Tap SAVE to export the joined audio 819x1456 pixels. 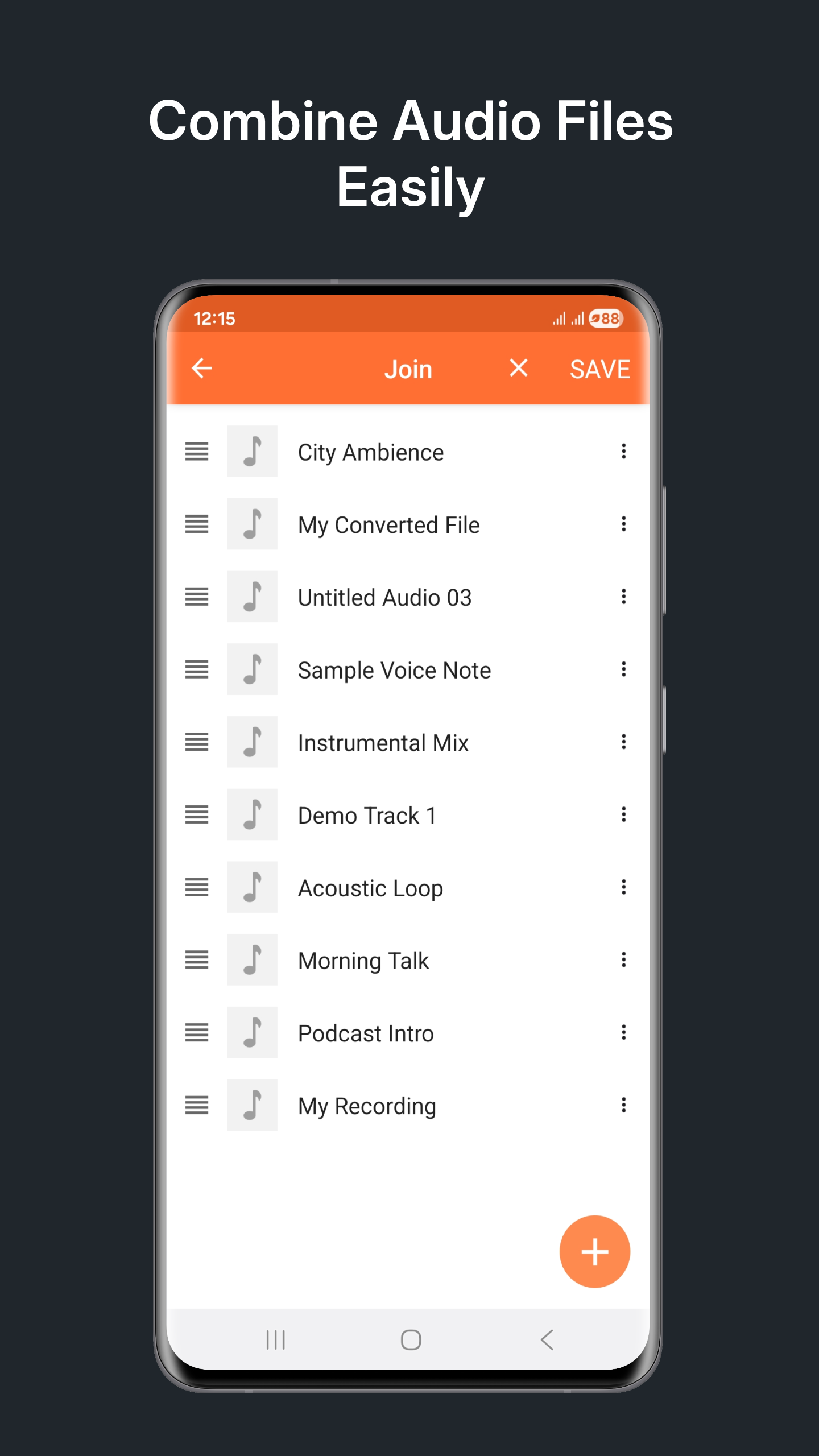(601, 369)
